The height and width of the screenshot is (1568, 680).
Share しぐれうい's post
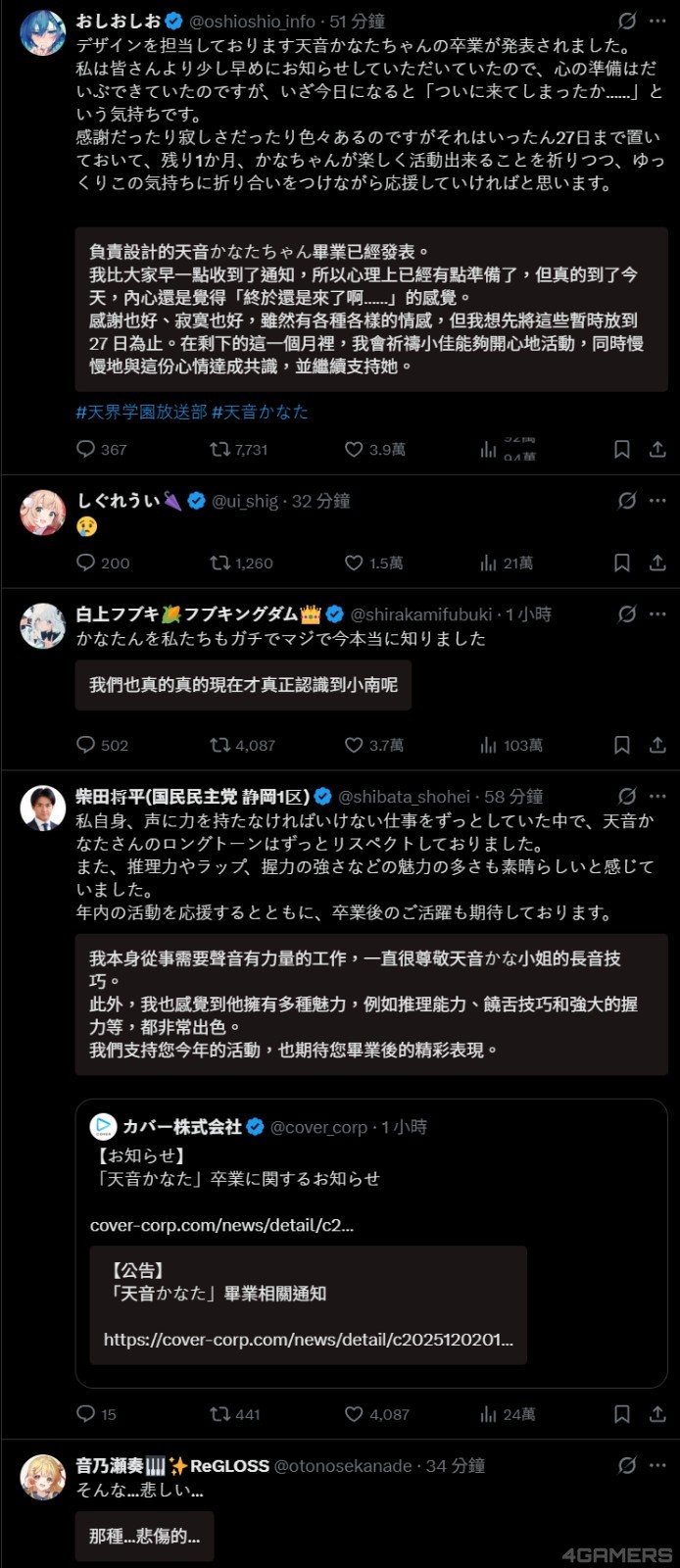[x=657, y=563]
